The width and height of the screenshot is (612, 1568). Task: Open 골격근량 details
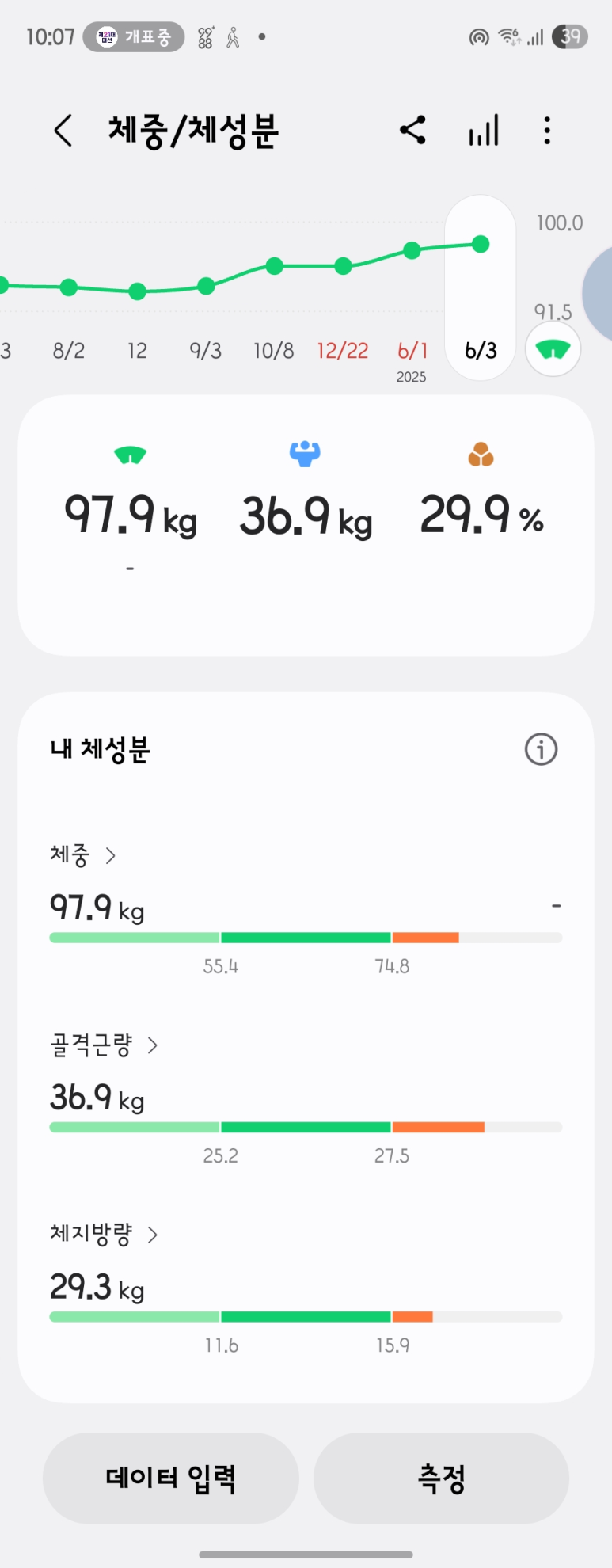pyautogui.click(x=105, y=1045)
